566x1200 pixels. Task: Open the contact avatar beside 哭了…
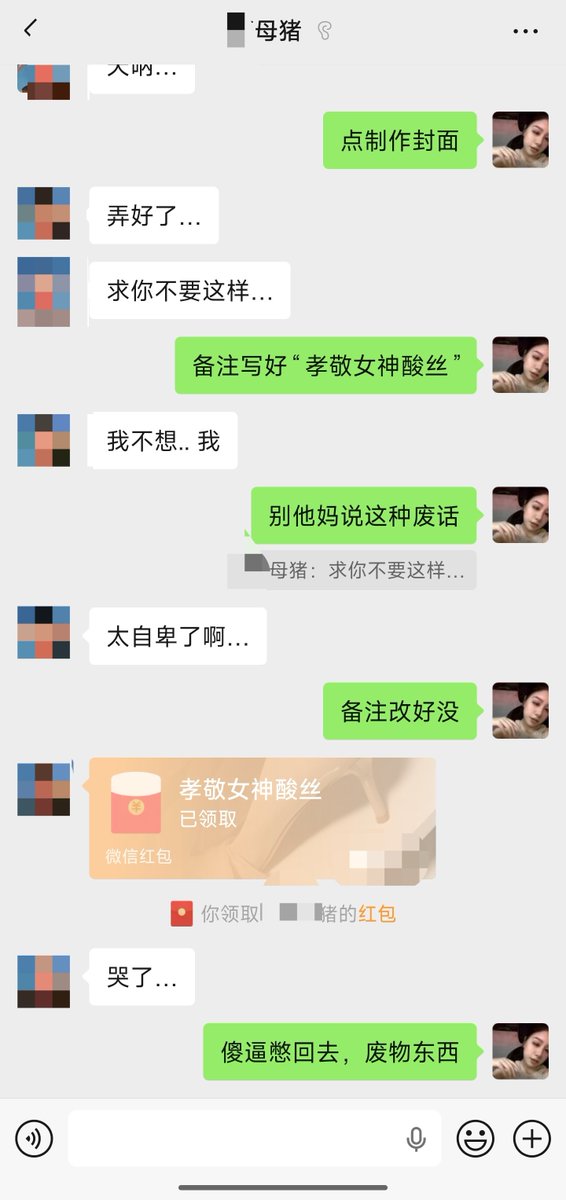coord(44,981)
